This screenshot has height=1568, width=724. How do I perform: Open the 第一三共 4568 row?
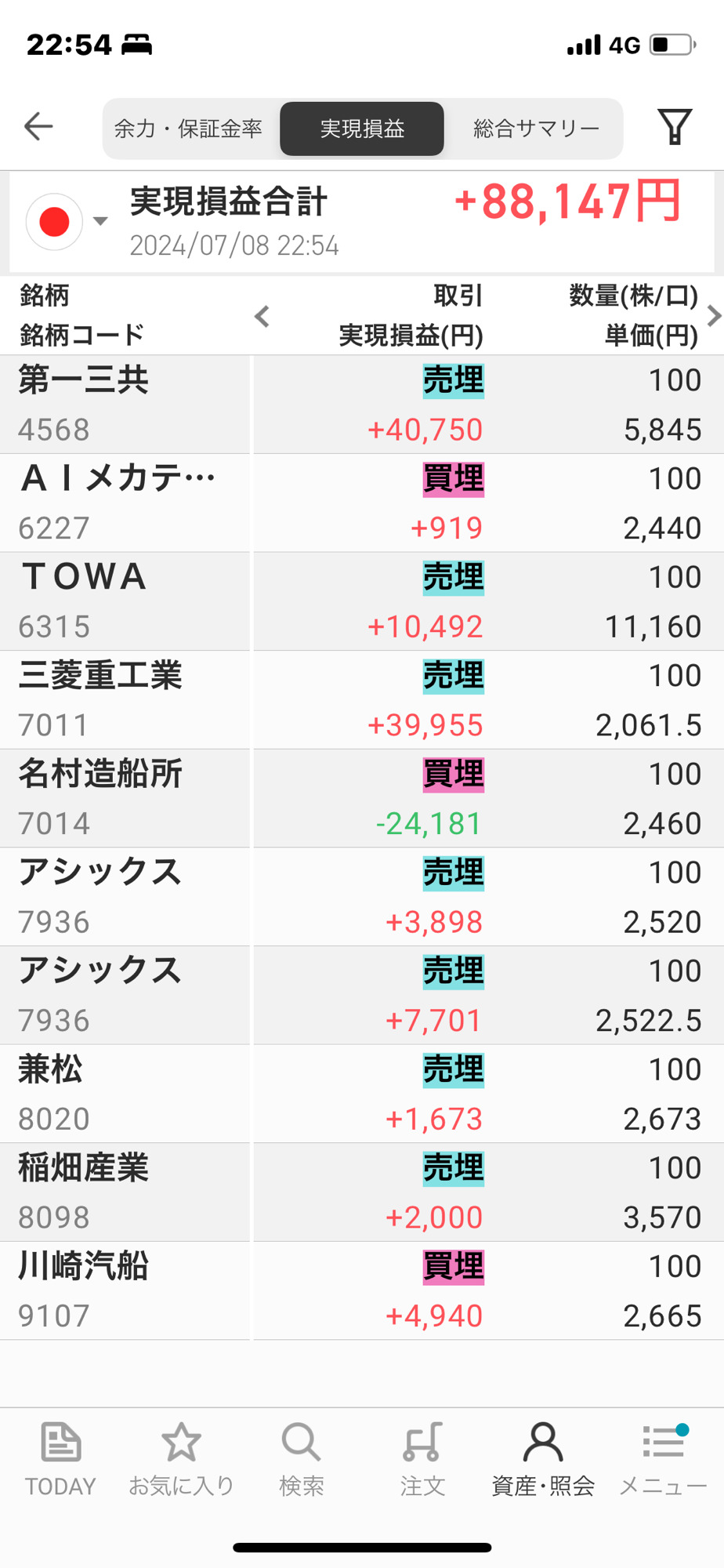[362, 405]
